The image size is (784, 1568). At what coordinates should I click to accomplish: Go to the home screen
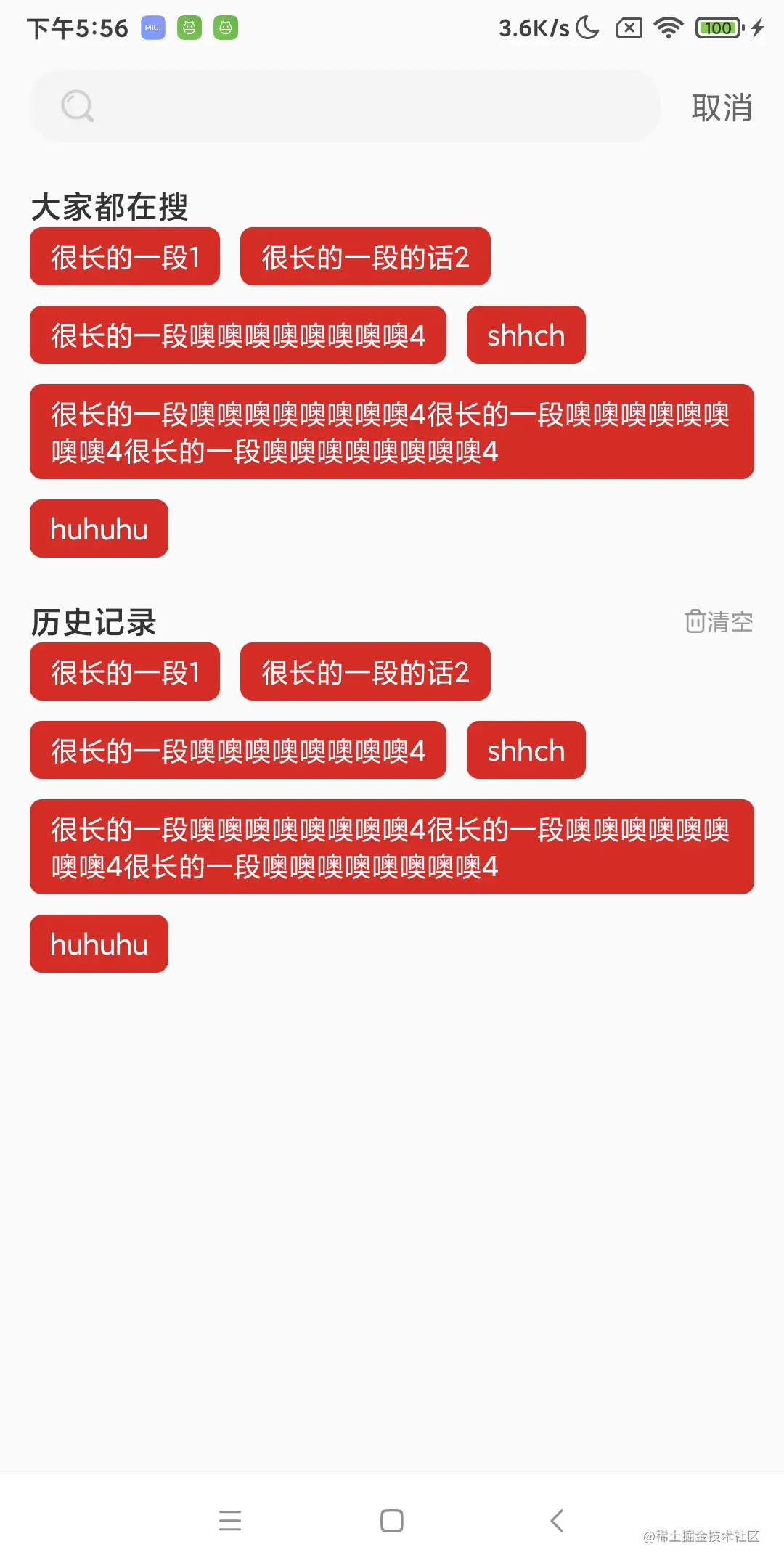392,1520
